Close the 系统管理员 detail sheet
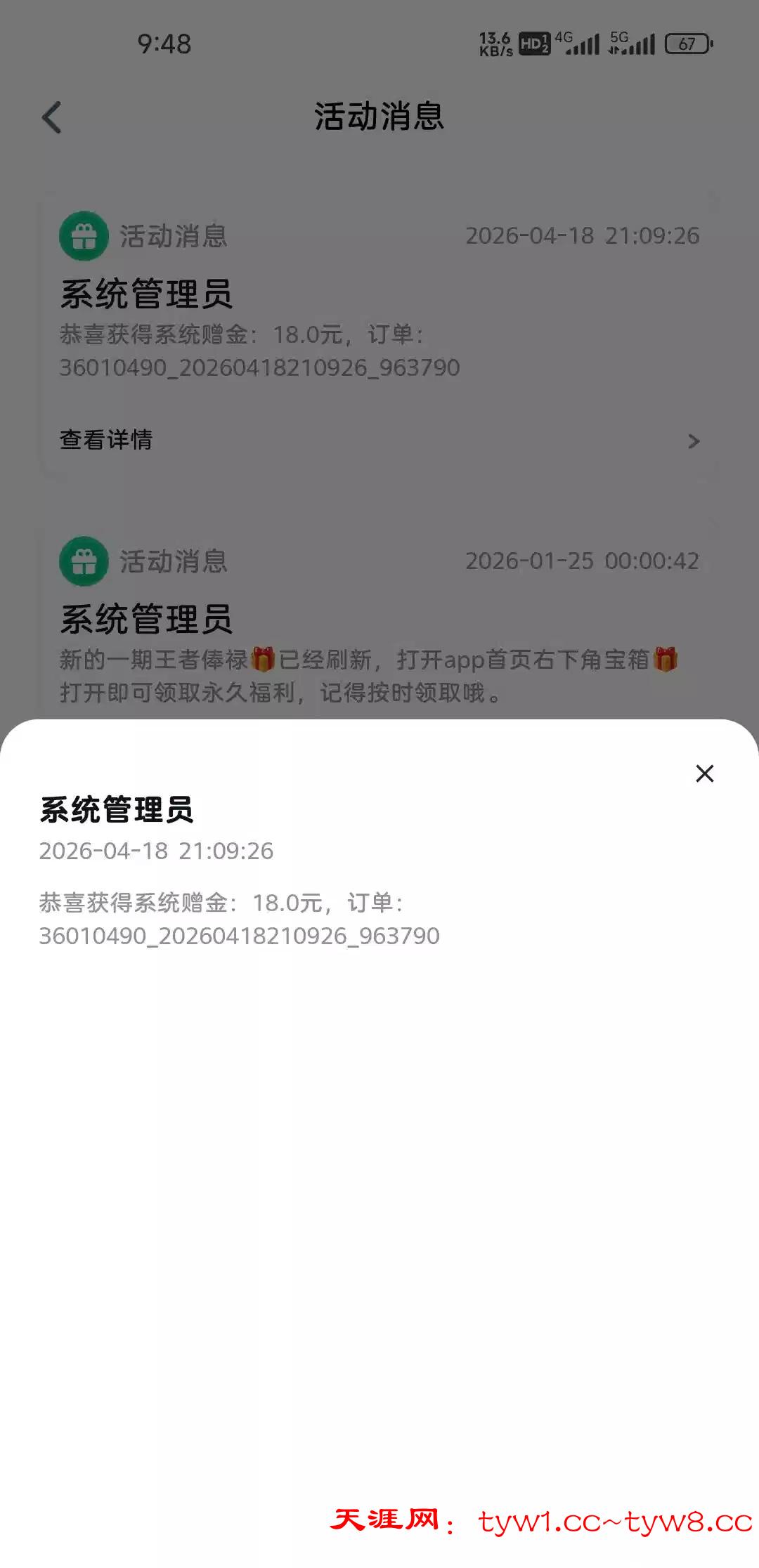 [704, 773]
